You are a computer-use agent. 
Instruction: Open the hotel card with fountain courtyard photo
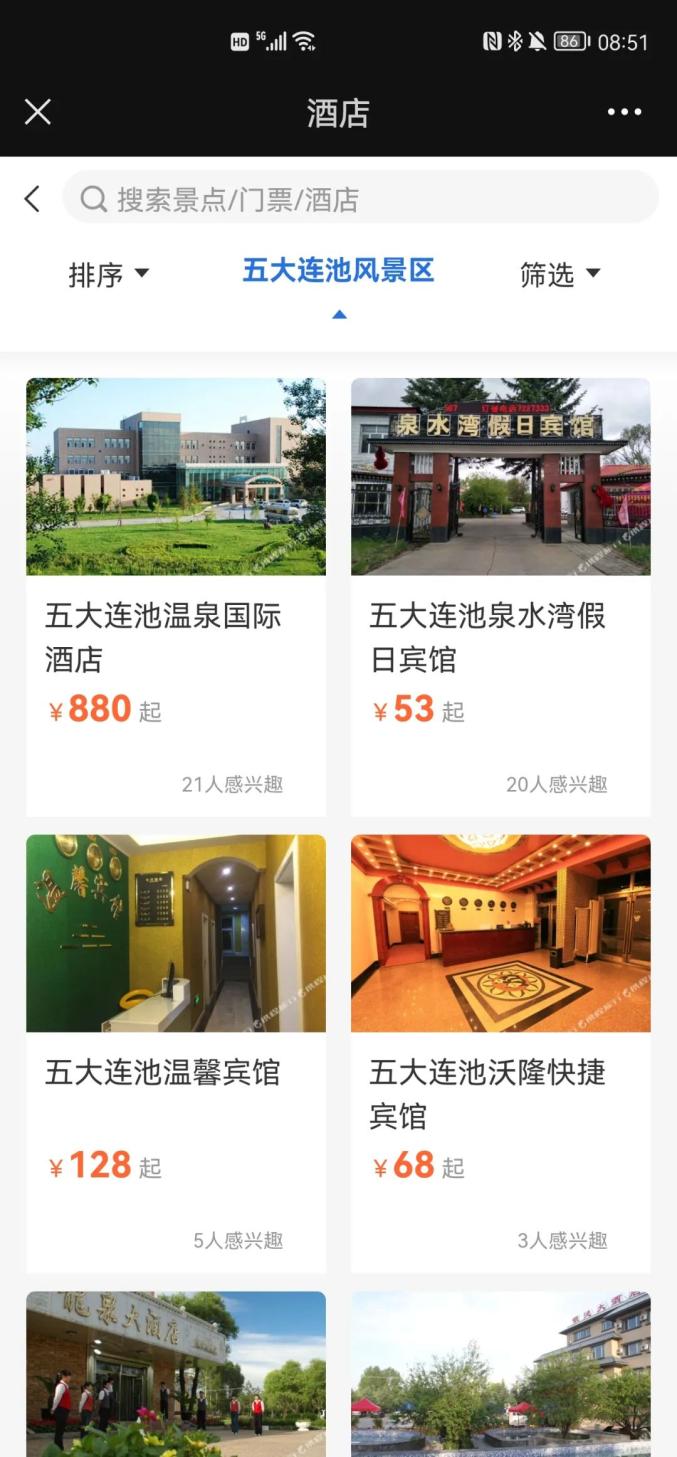coord(500,1374)
